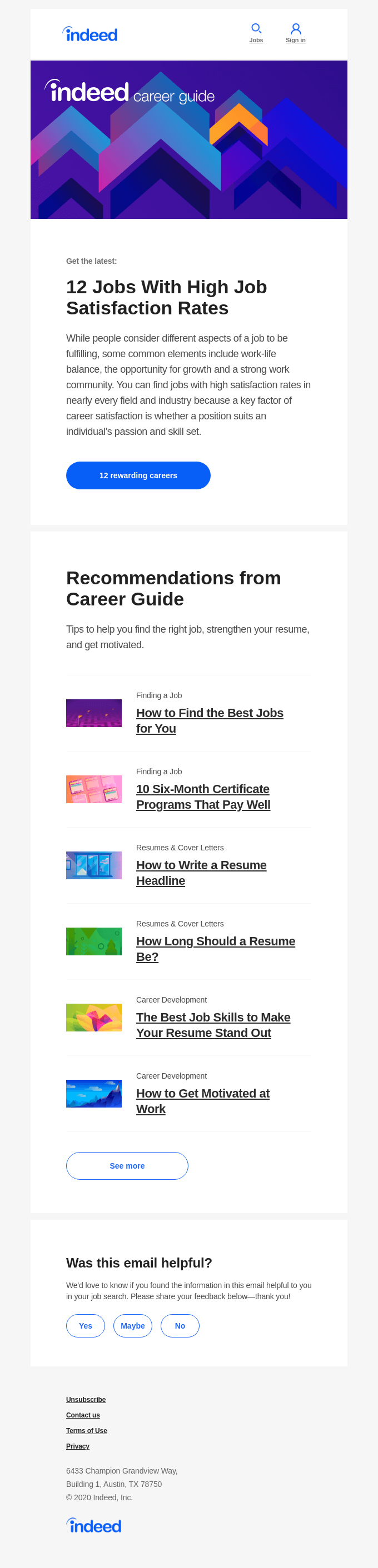Open the Contact us link

tap(83, 1415)
